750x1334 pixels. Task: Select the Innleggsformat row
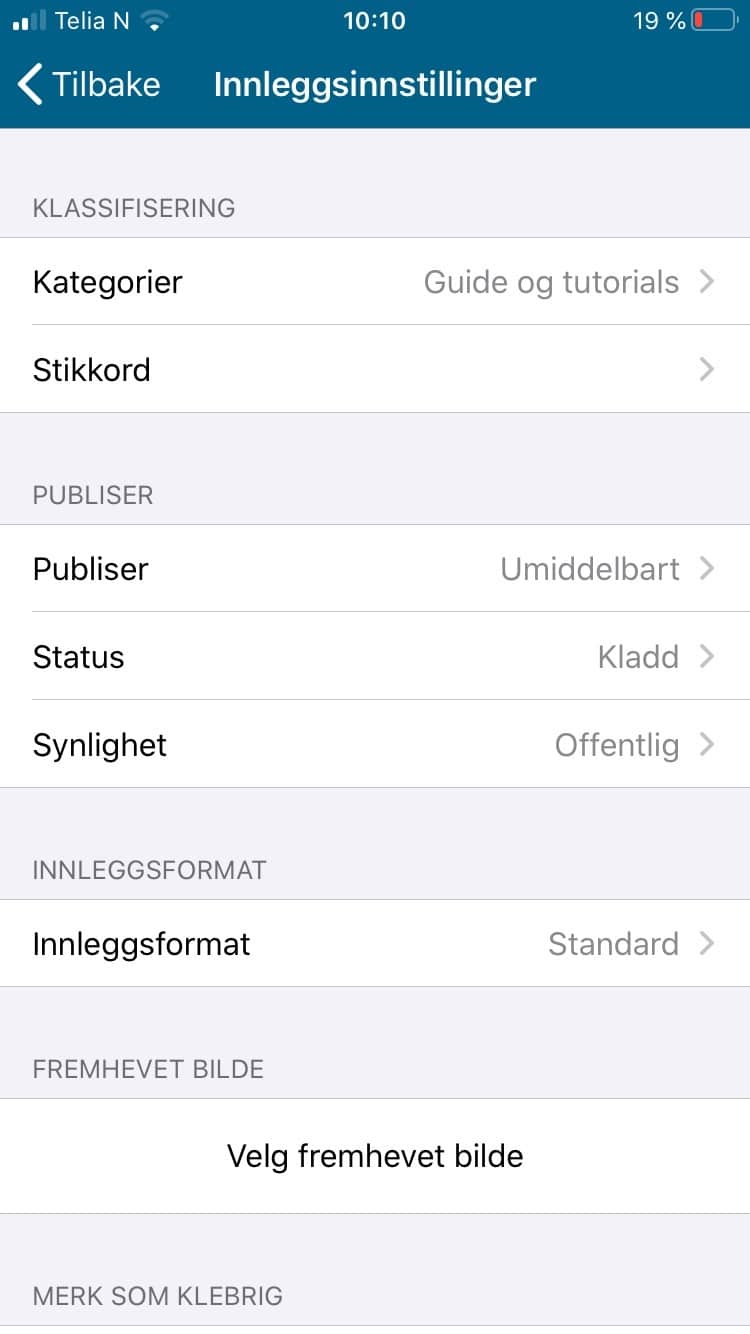pyautogui.click(x=375, y=943)
